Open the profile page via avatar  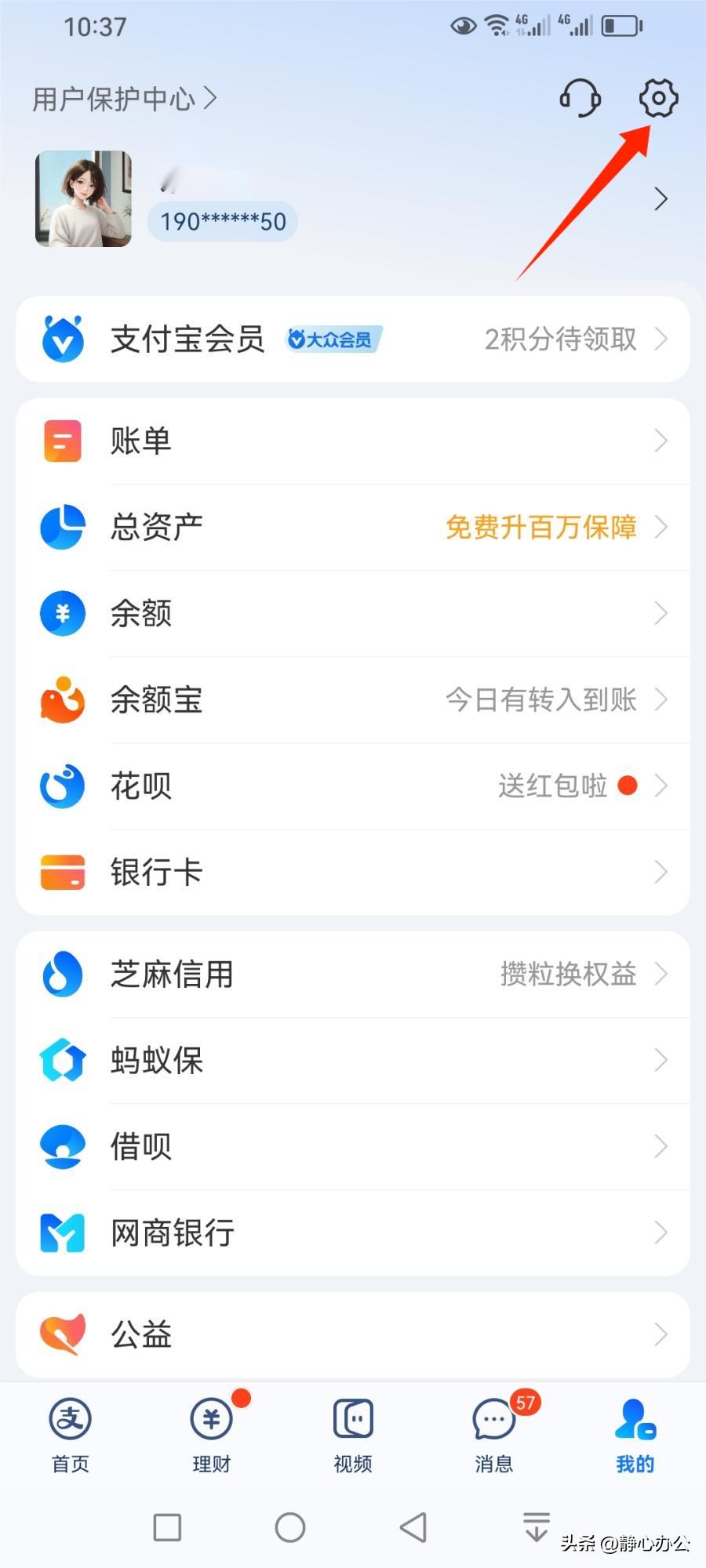tap(84, 199)
